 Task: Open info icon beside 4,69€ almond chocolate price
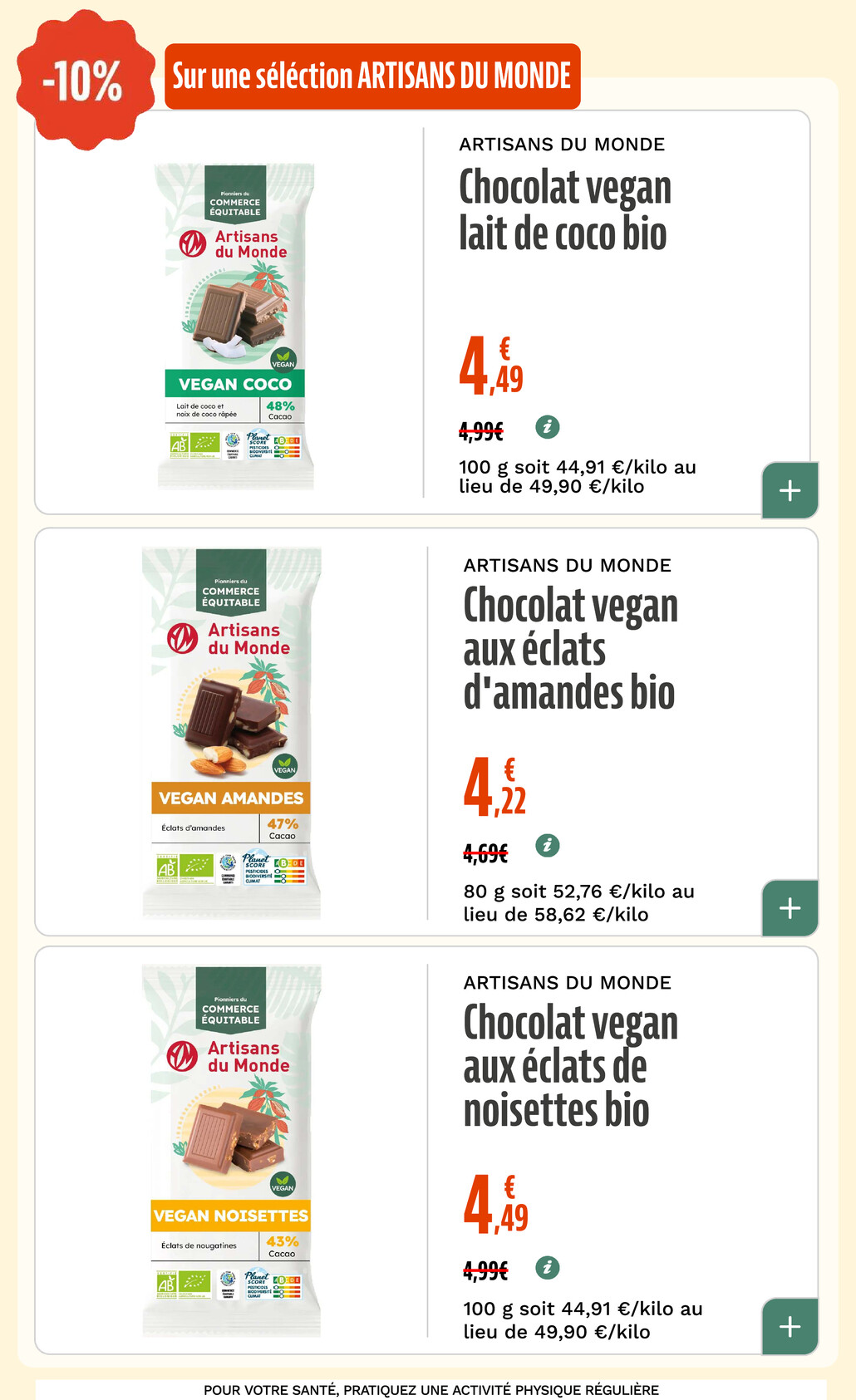547,846
